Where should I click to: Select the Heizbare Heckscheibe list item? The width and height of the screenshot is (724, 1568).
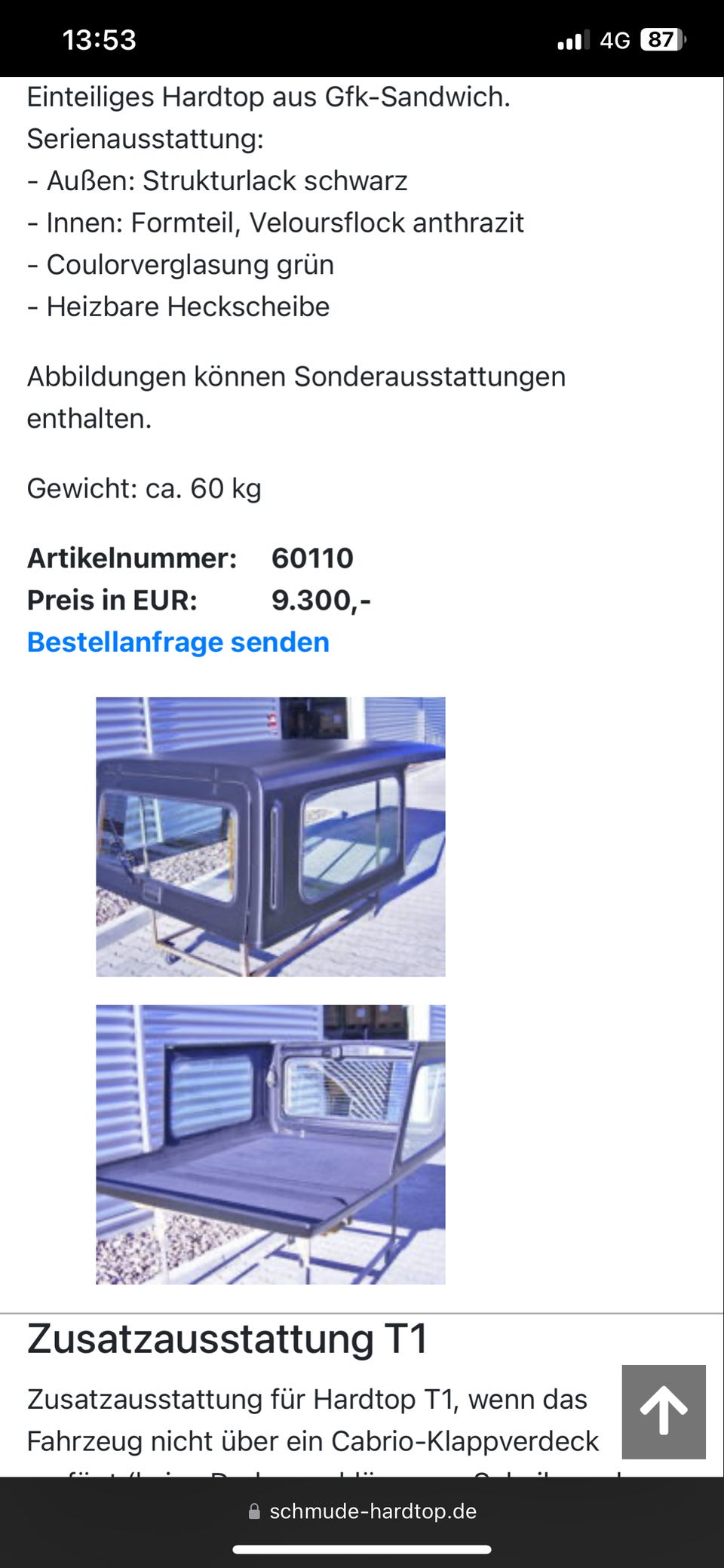pyautogui.click(x=178, y=306)
